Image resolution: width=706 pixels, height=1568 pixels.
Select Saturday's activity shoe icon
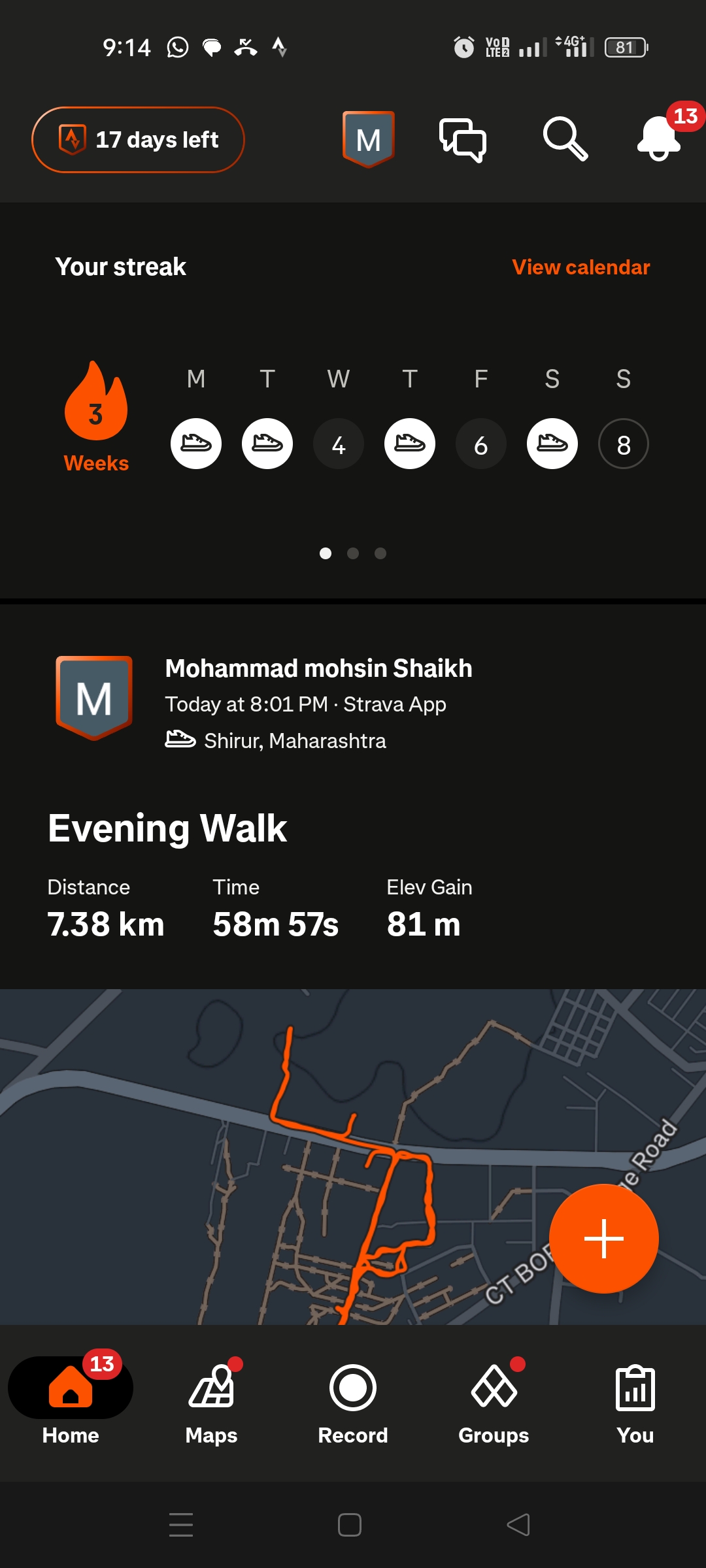[x=552, y=444]
